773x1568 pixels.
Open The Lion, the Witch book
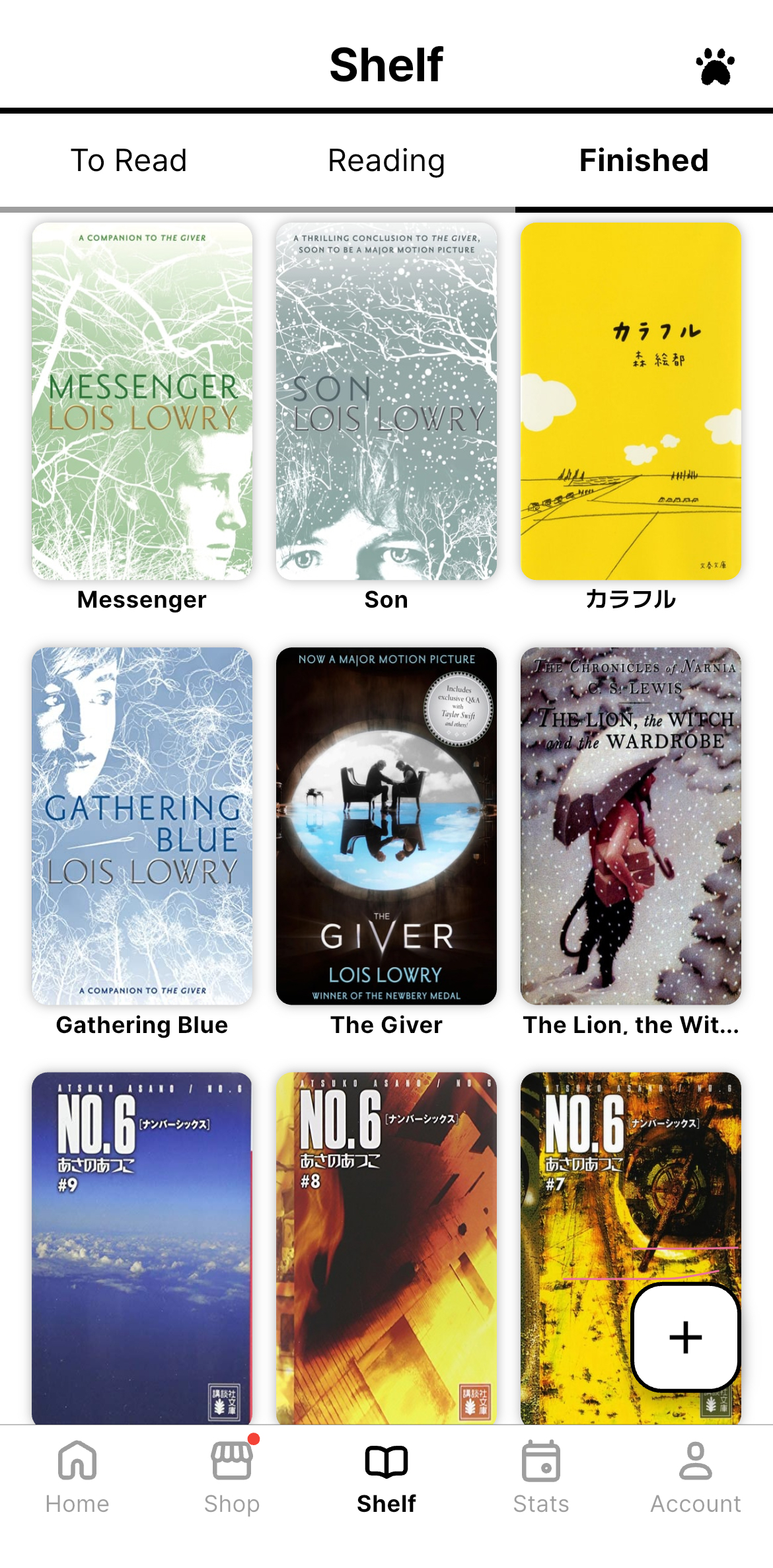point(630,826)
